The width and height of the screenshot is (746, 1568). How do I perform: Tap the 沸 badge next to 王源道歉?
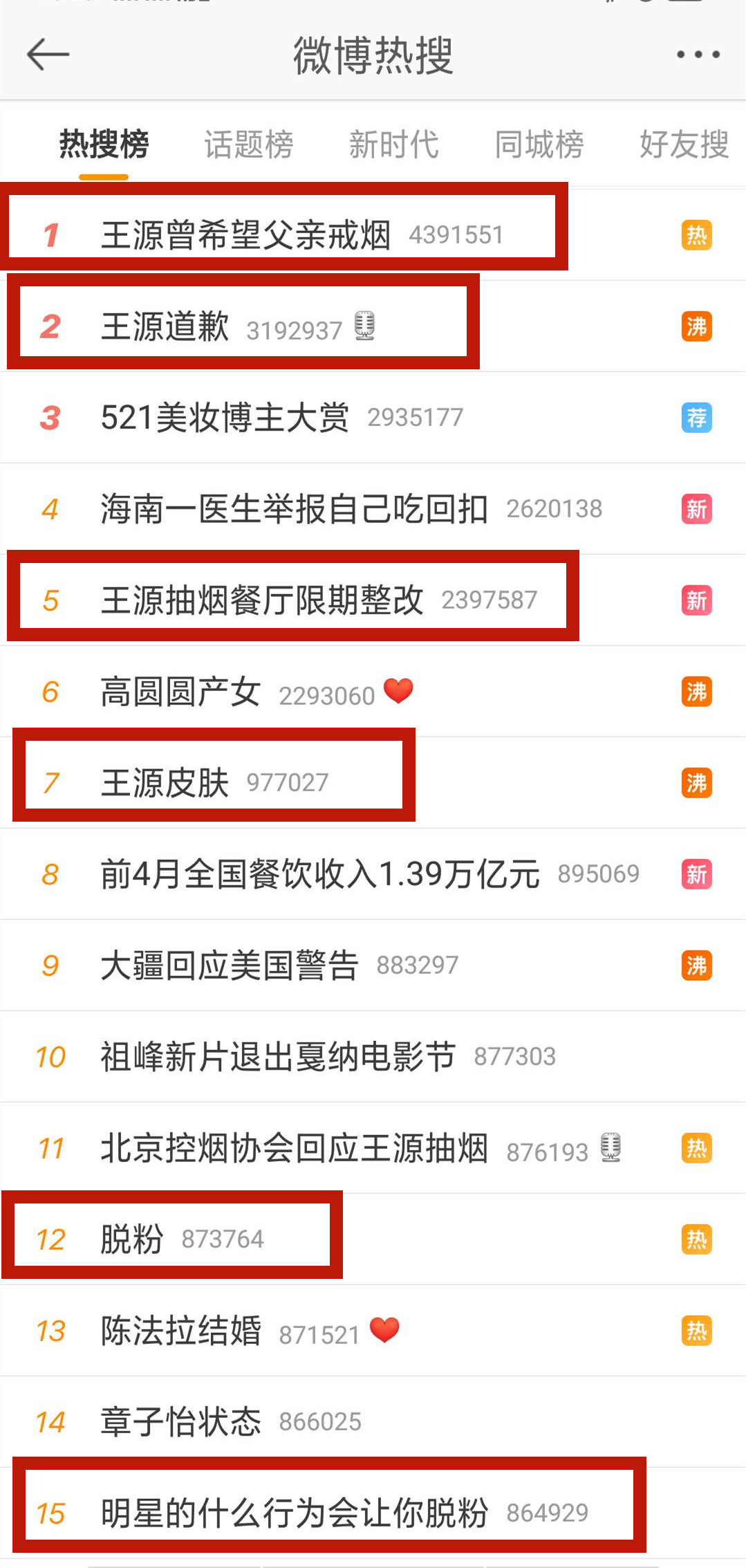point(698,327)
